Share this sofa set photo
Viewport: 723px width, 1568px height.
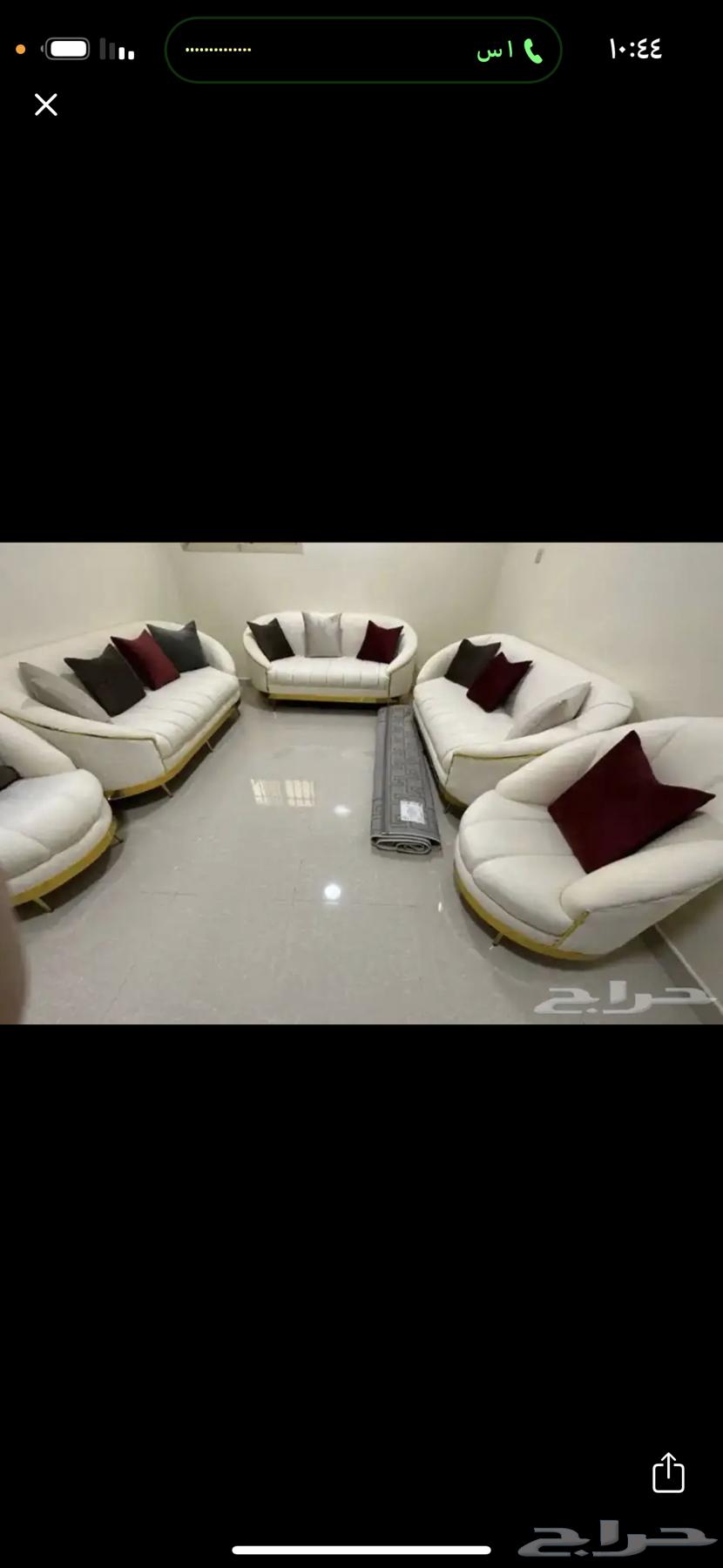[668, 1472]
